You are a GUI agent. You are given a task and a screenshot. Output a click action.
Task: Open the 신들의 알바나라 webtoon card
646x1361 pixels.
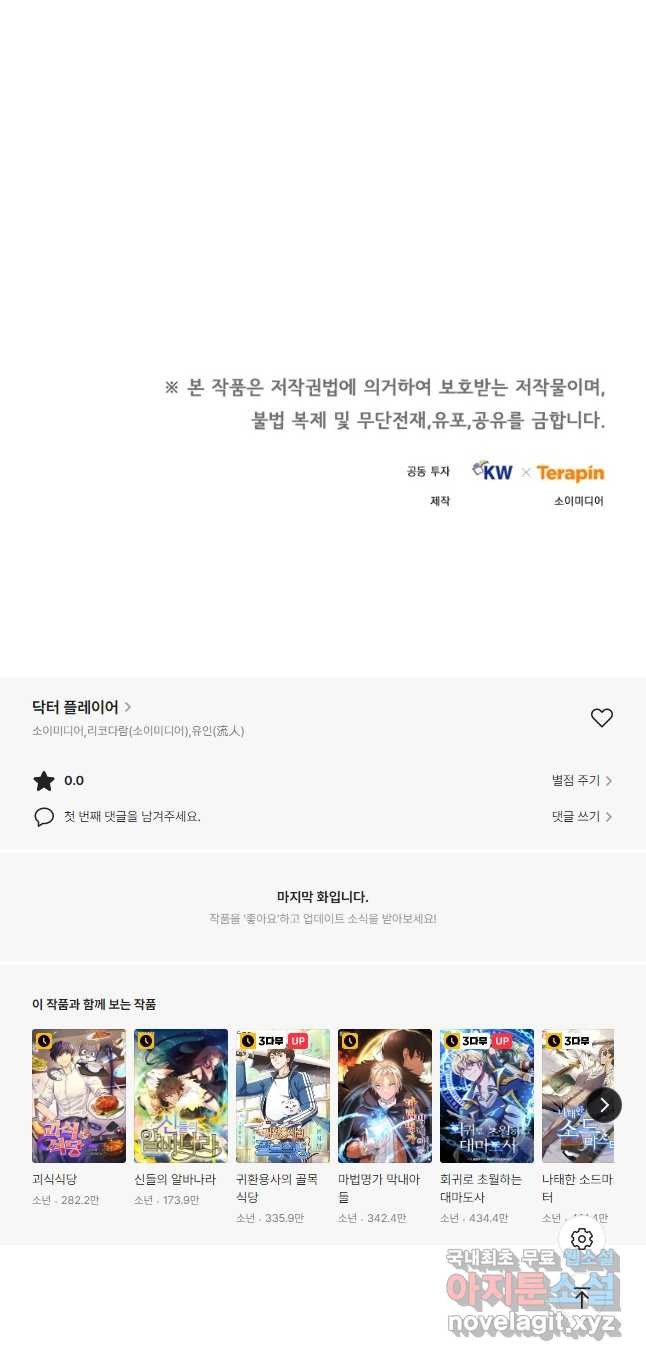(181, 1096)
